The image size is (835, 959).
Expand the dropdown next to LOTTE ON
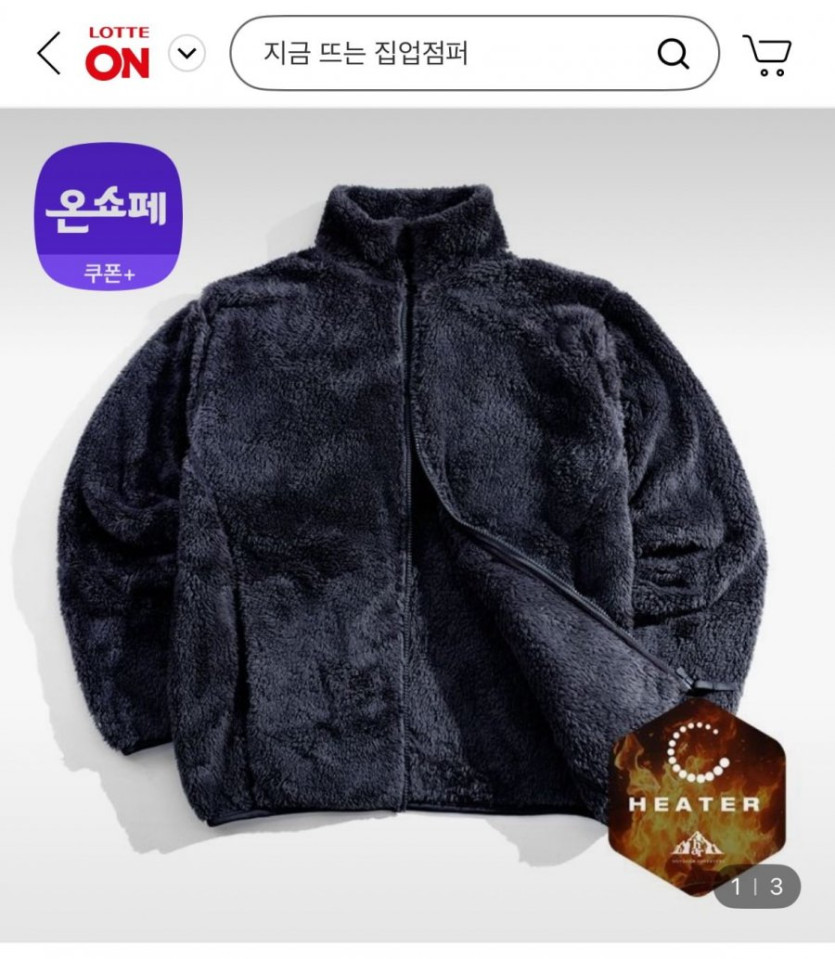click(x=187, y=53)
